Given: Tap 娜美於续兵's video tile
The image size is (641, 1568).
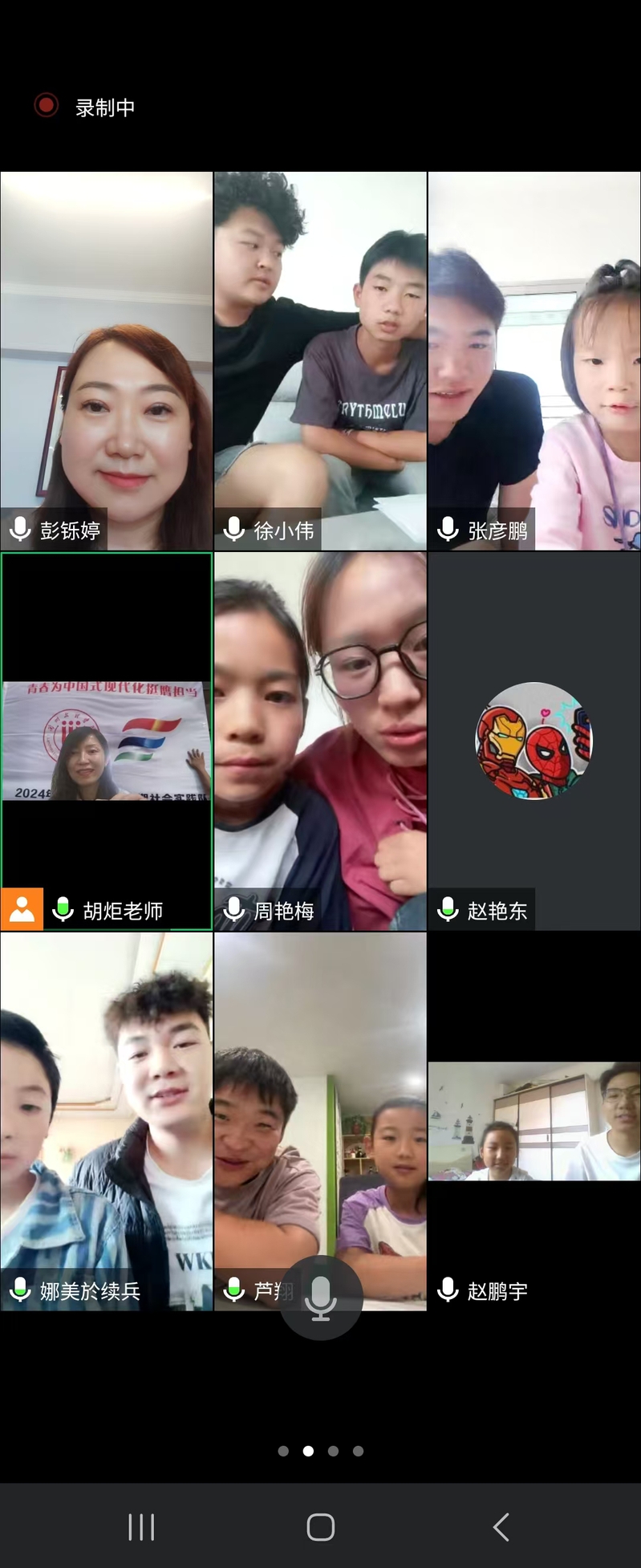Looking at the screenshot, I should point(107,1121).
